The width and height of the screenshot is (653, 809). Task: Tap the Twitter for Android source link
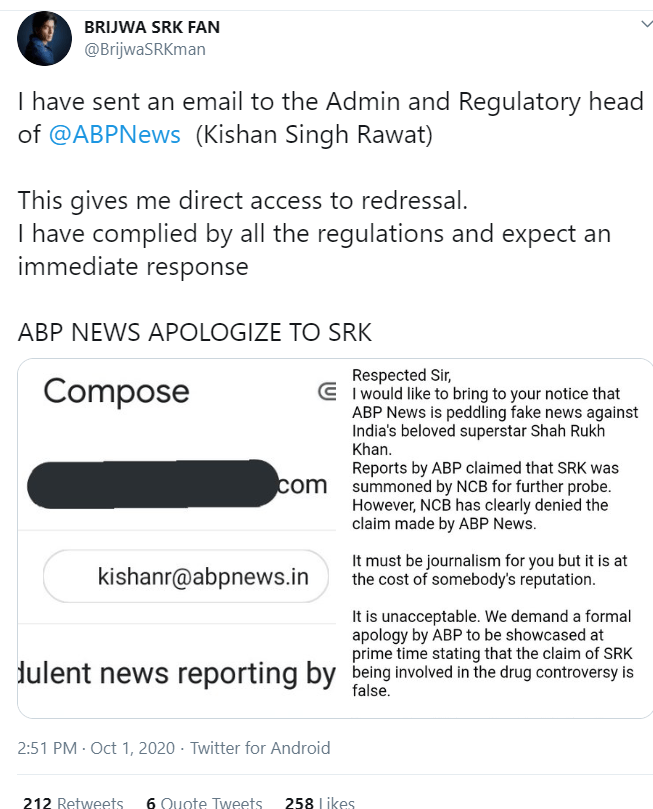(260, 748)
